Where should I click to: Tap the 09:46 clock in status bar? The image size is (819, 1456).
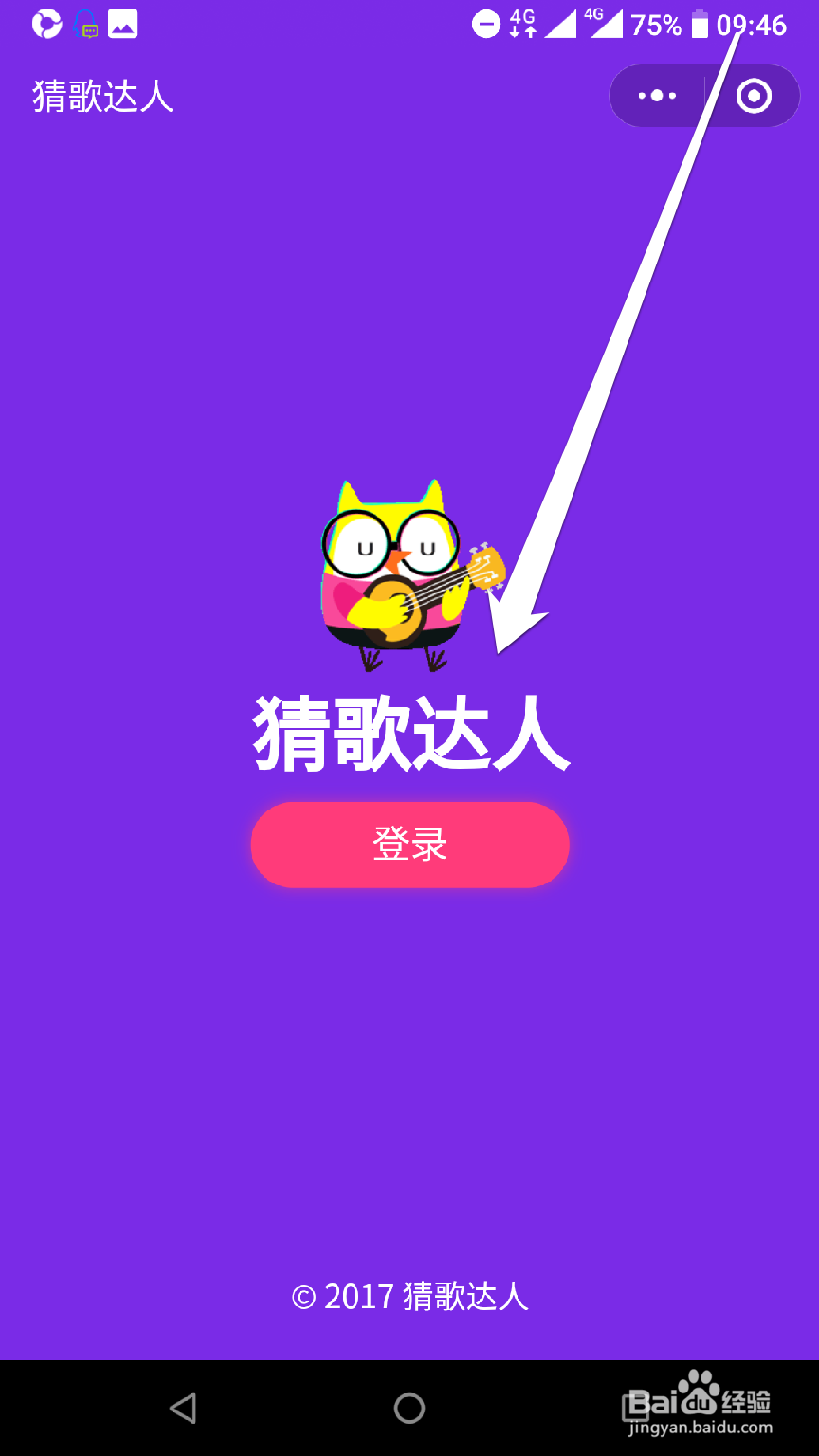coord(752,26)
